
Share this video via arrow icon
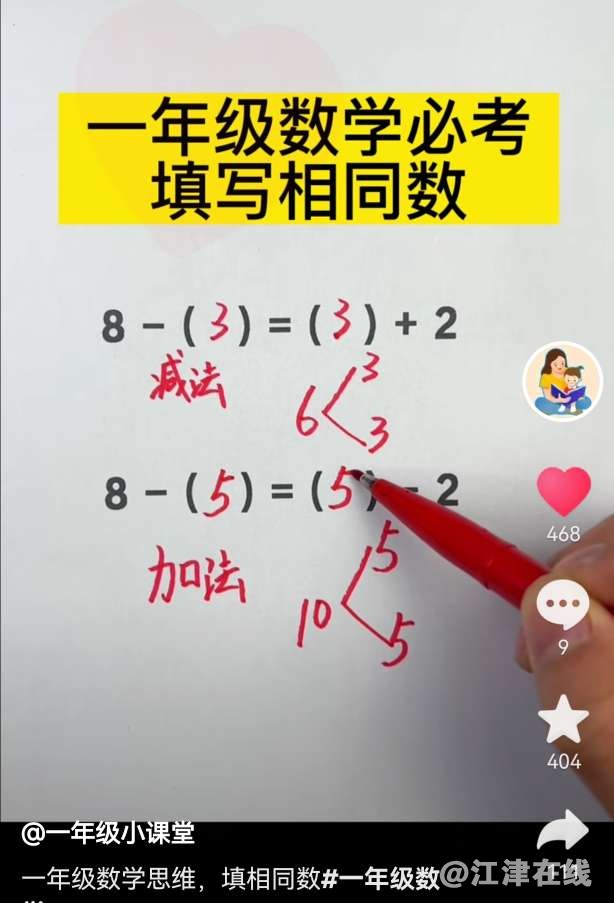point(562,832)
